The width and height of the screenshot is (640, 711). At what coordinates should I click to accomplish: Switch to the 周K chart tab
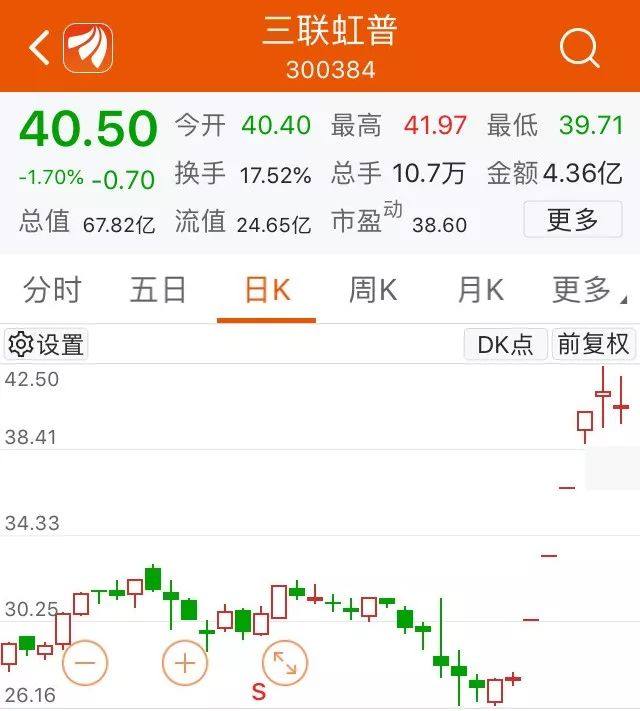point(373,290)
